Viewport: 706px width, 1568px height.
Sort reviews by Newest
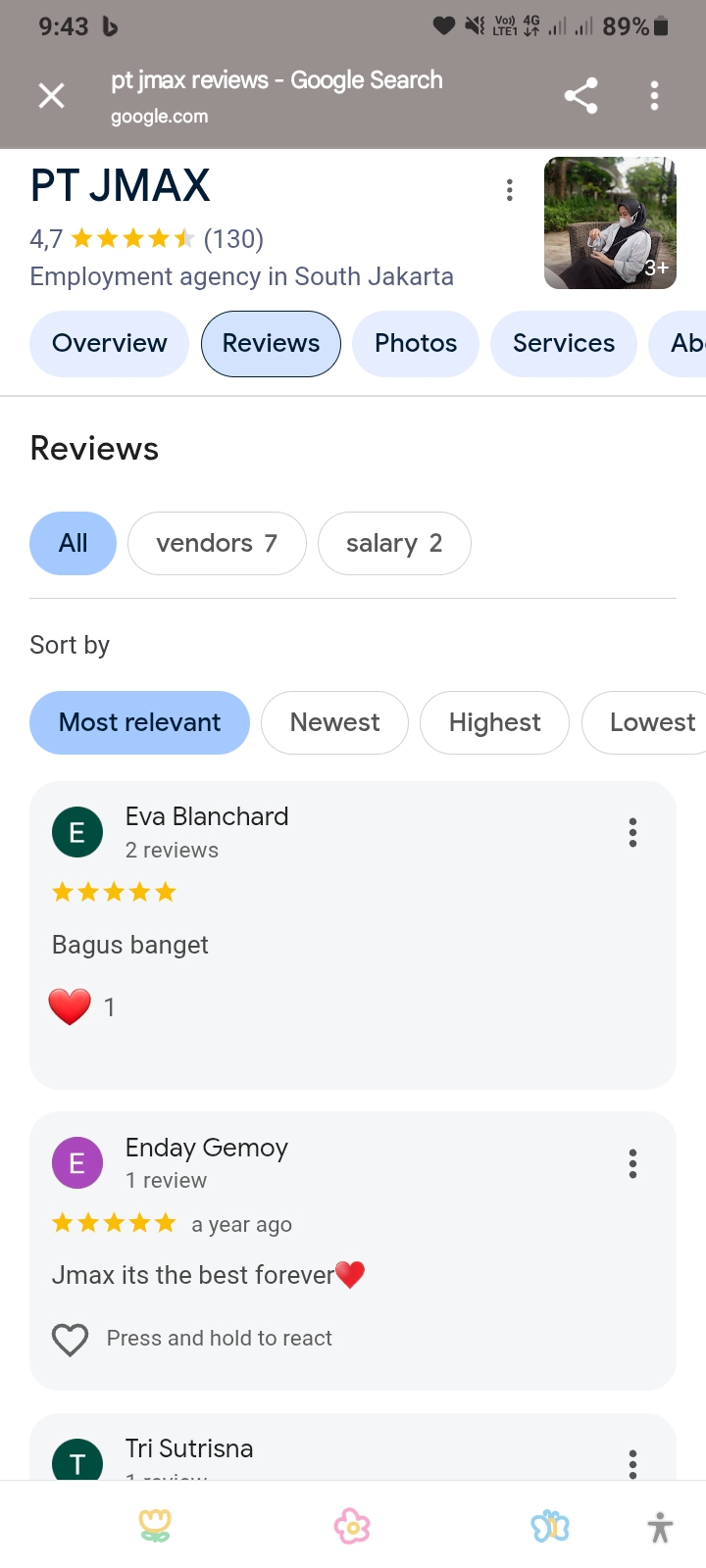click(x=334, y=723)
